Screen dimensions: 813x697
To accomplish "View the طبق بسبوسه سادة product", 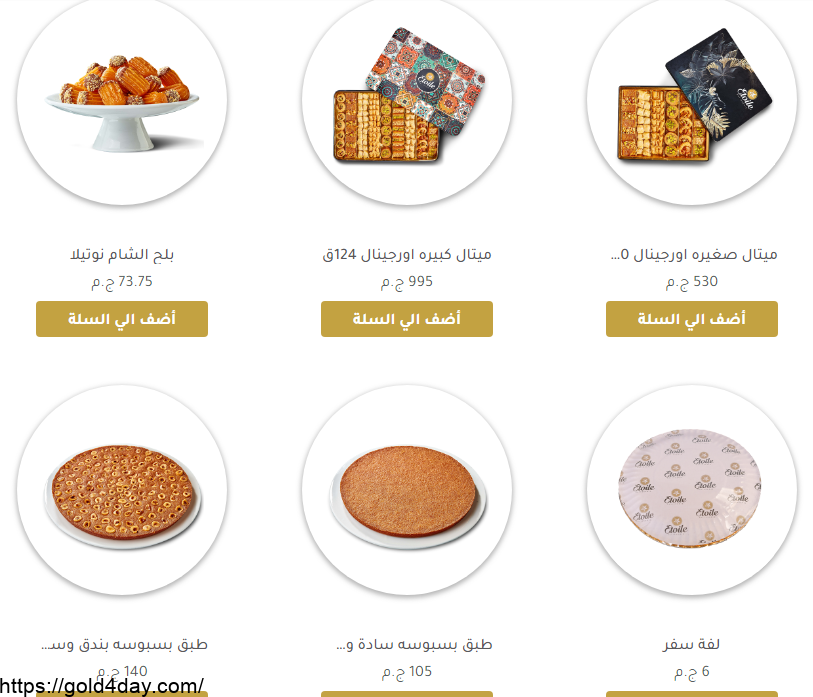I will [407, 490].
